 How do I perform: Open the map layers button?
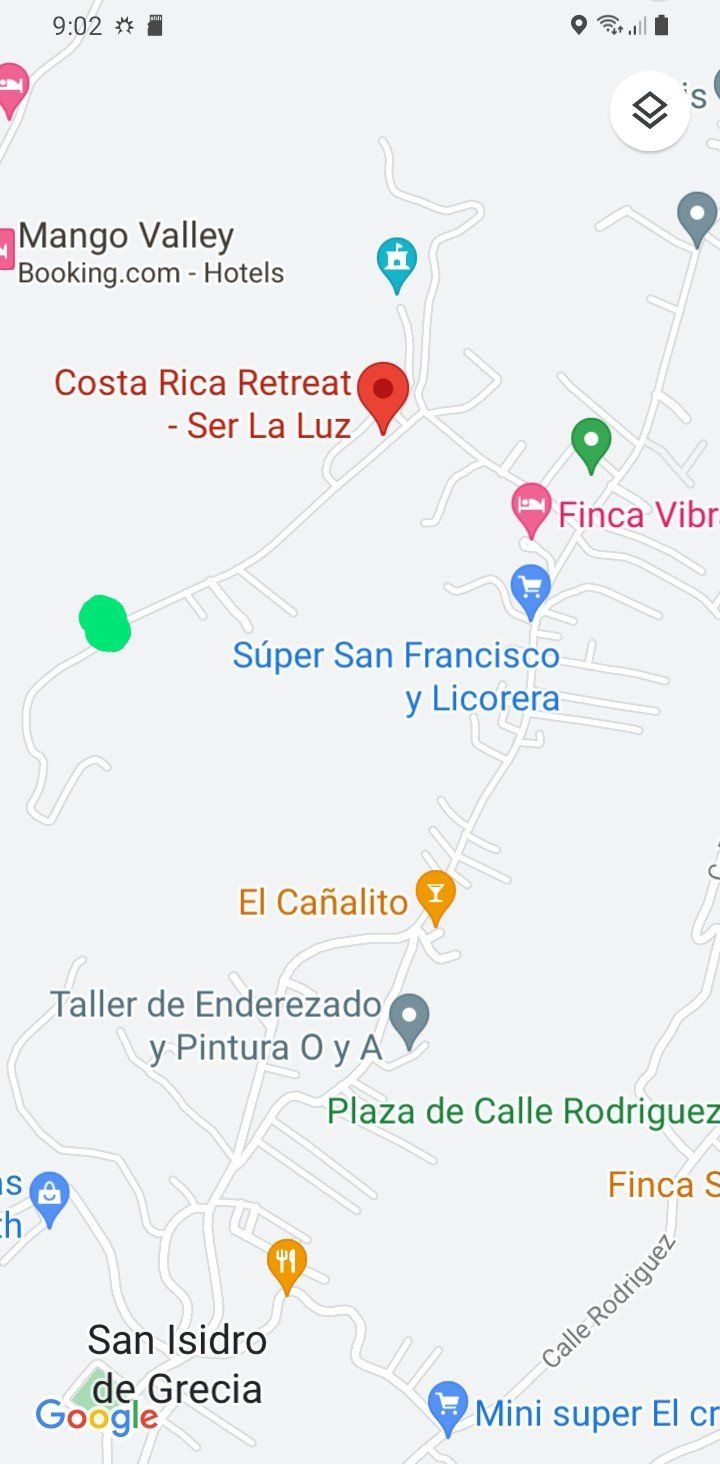pyautogui.click(x=650, y=111)
